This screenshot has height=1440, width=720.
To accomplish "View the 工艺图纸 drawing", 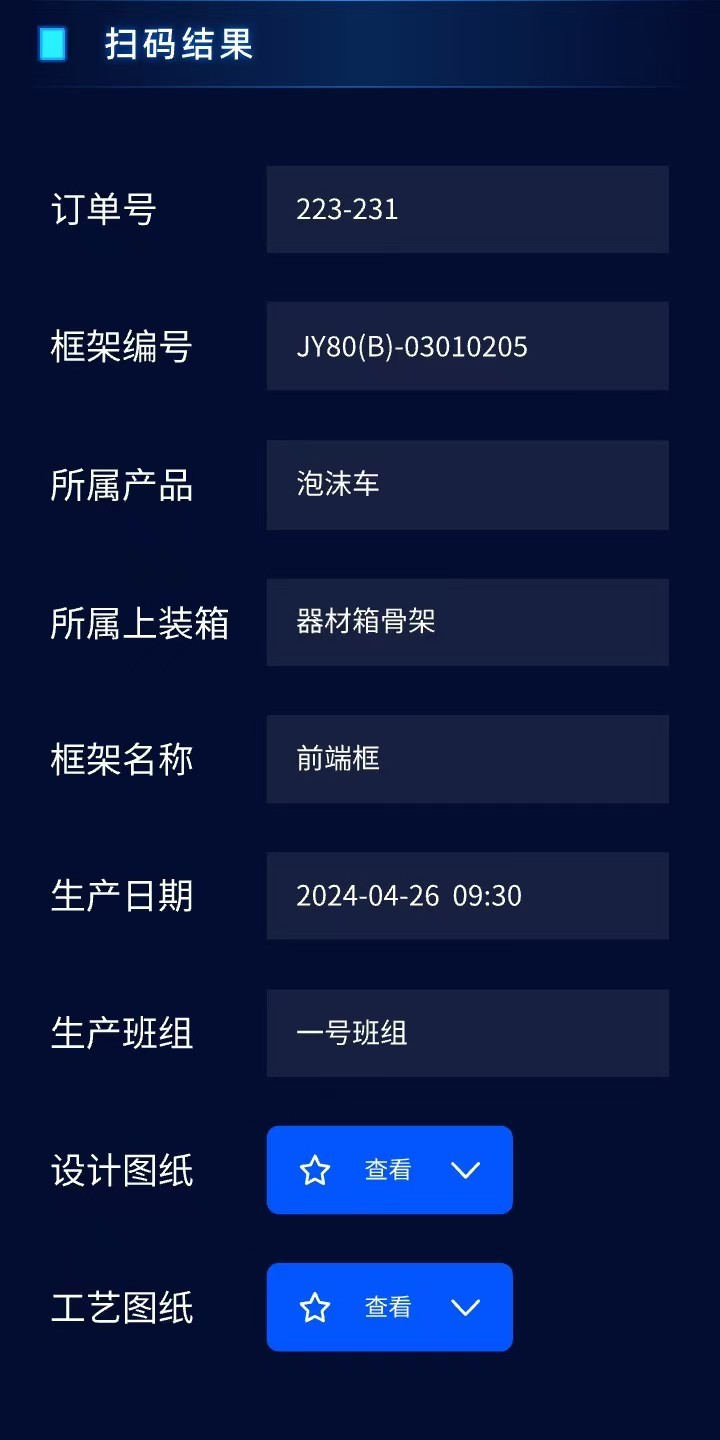I will [x=388, y=1307].
